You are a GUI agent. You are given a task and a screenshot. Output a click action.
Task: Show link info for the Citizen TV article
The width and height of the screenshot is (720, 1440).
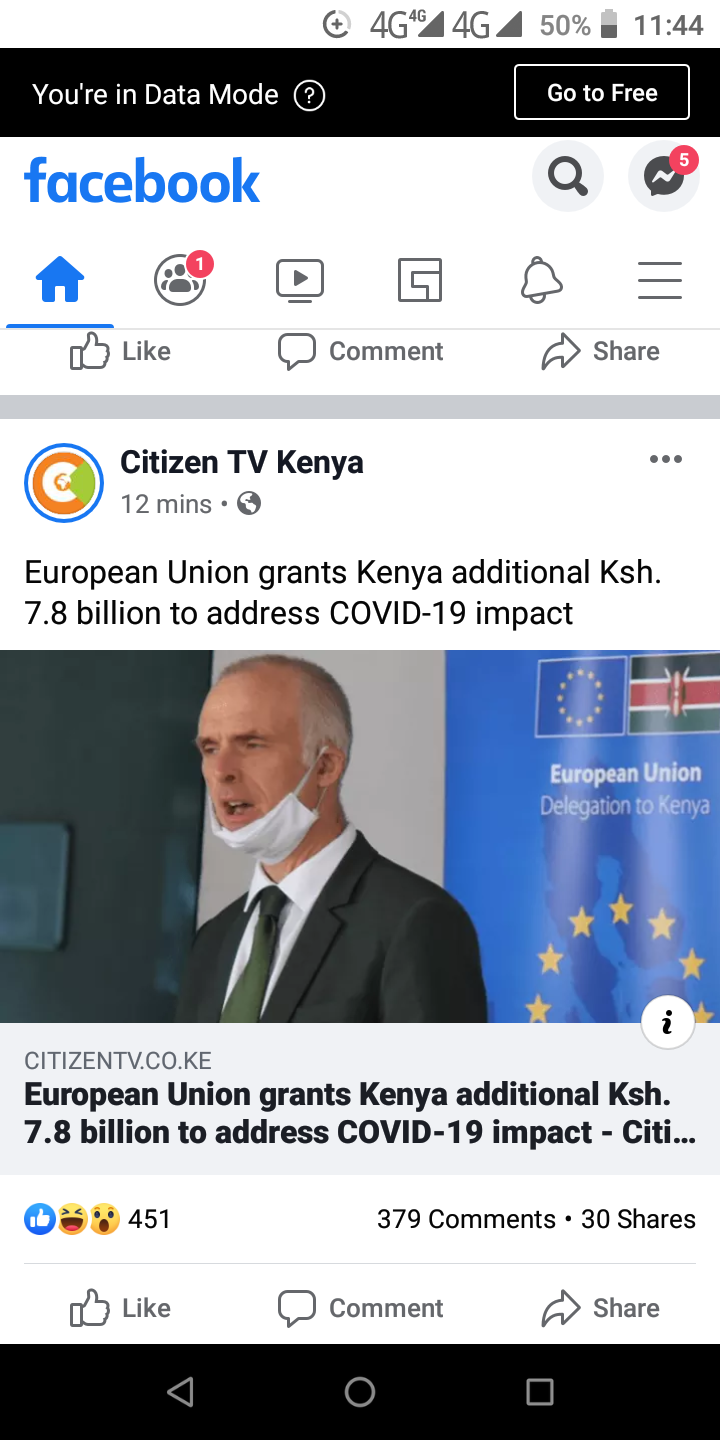pyautogui.click(x=667, y=1023)
